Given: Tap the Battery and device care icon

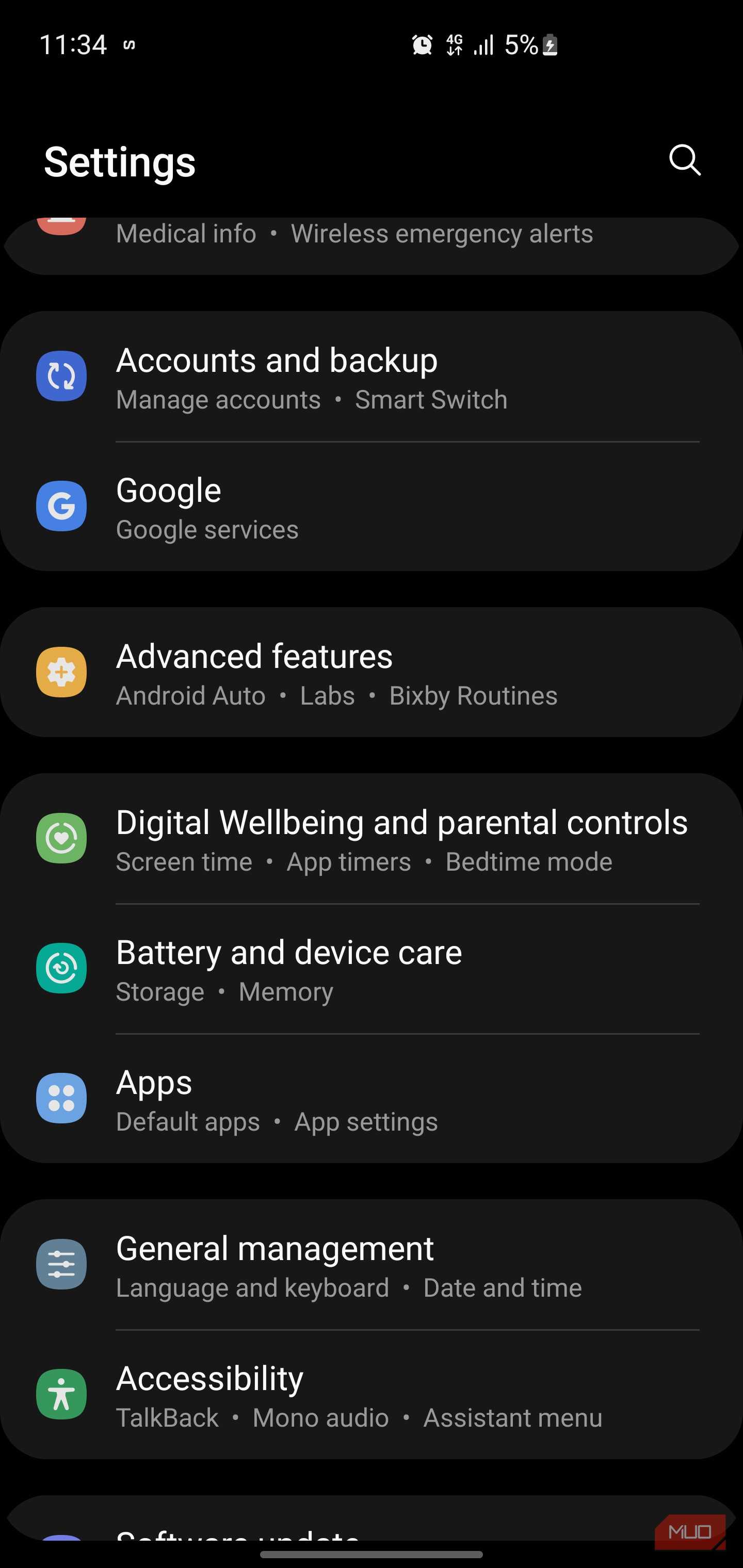Looking at the screenshot, I should 61,969.
